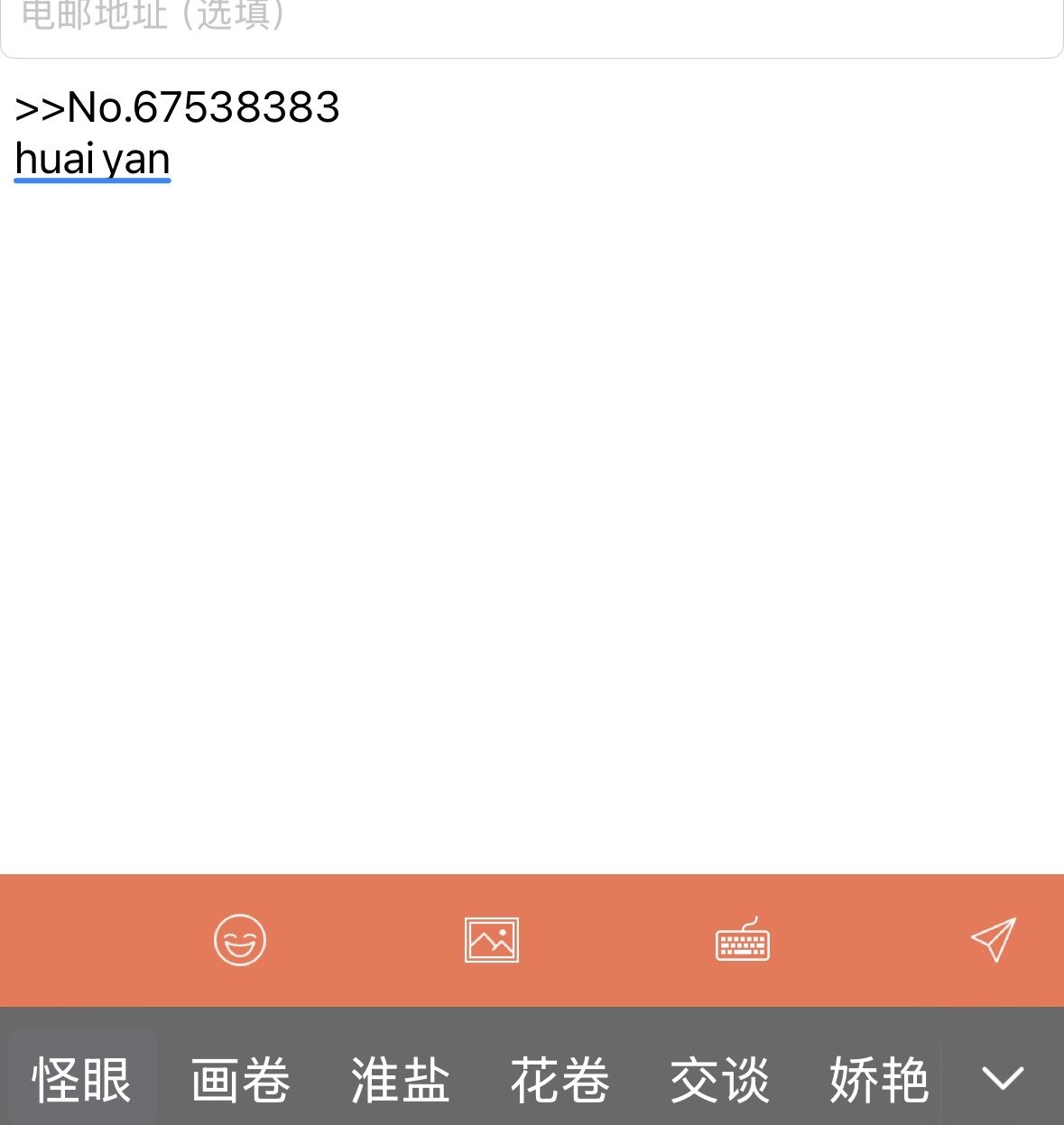Toggle the keyboard icon
This screenshot has height=1125, width=1064.
(742, 940)
